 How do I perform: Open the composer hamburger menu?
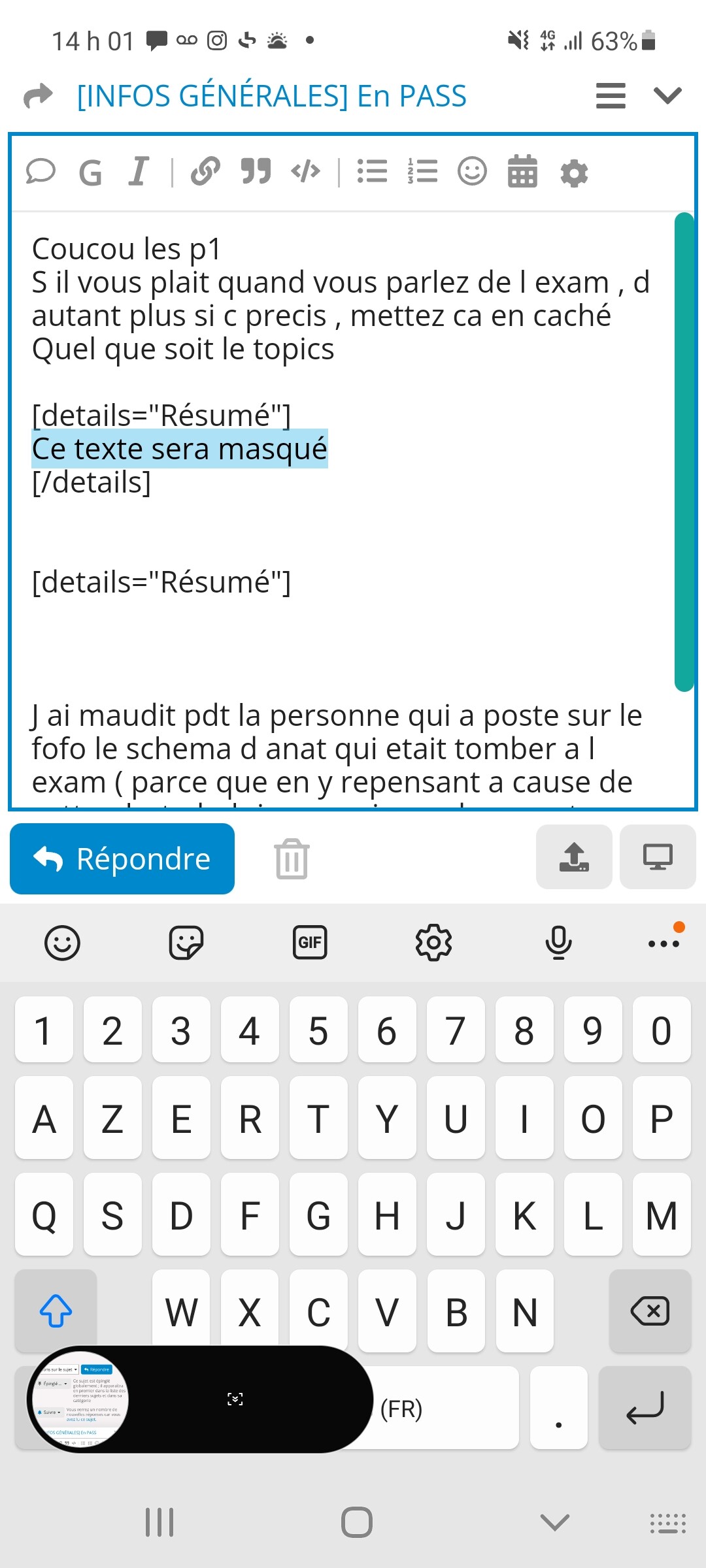(x=611, y=96)
